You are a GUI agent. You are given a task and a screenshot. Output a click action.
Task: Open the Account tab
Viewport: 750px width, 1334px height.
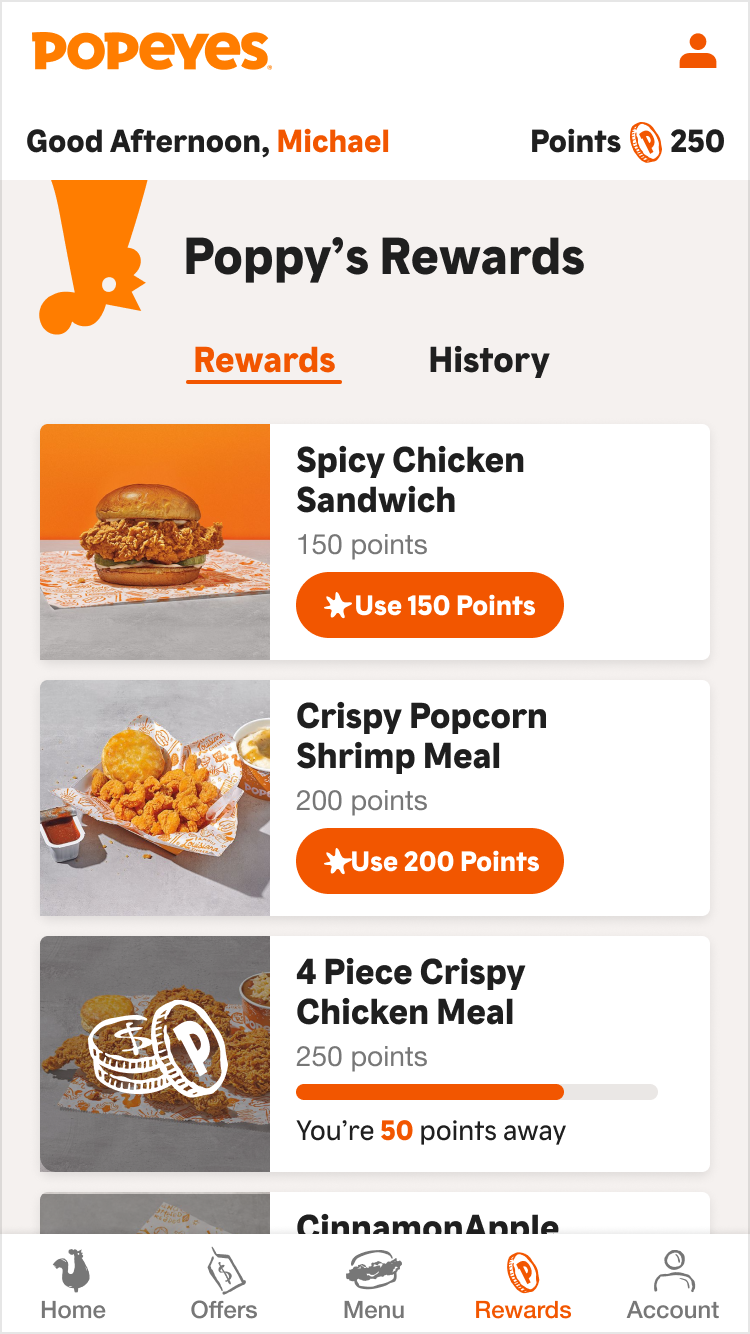[673, 1285]
